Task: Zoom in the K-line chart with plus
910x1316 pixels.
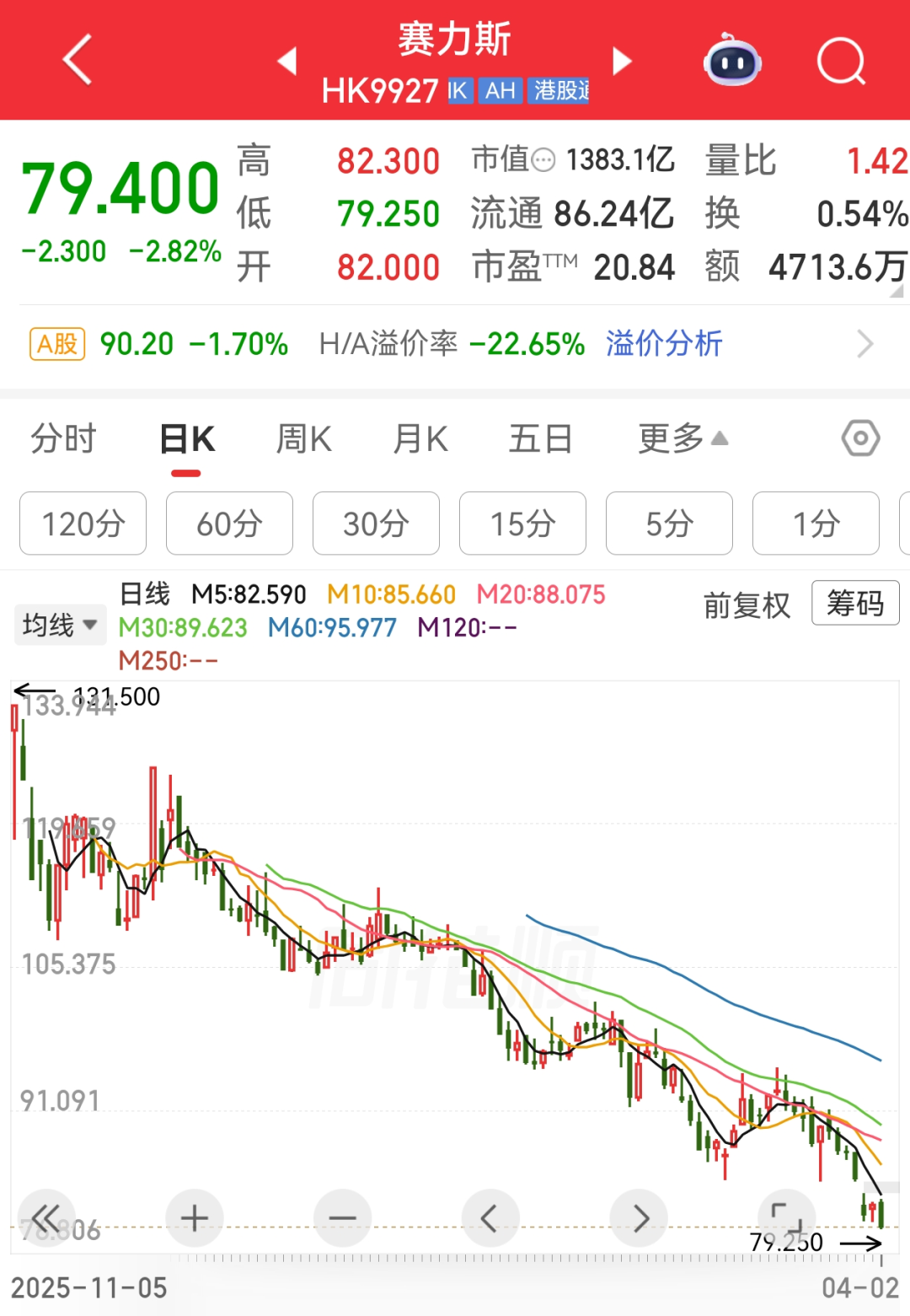Action: pyautogui.click(x=195, y=1218)
